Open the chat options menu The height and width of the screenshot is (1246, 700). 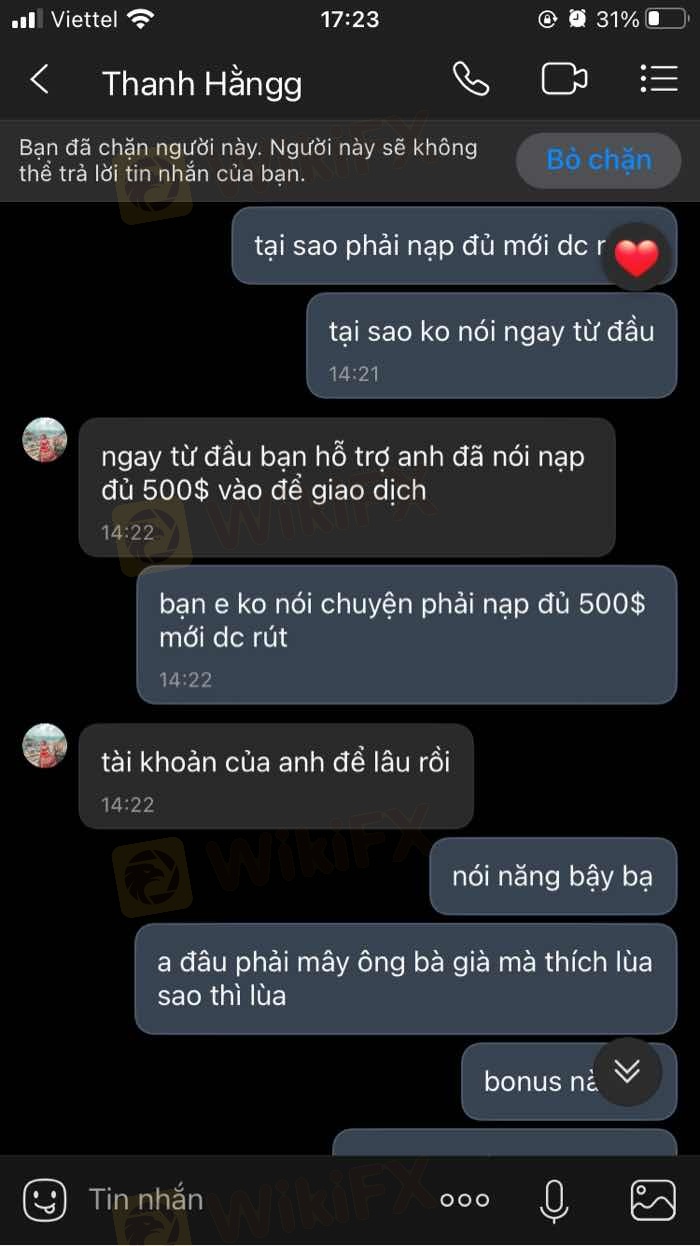coord(658,79)
